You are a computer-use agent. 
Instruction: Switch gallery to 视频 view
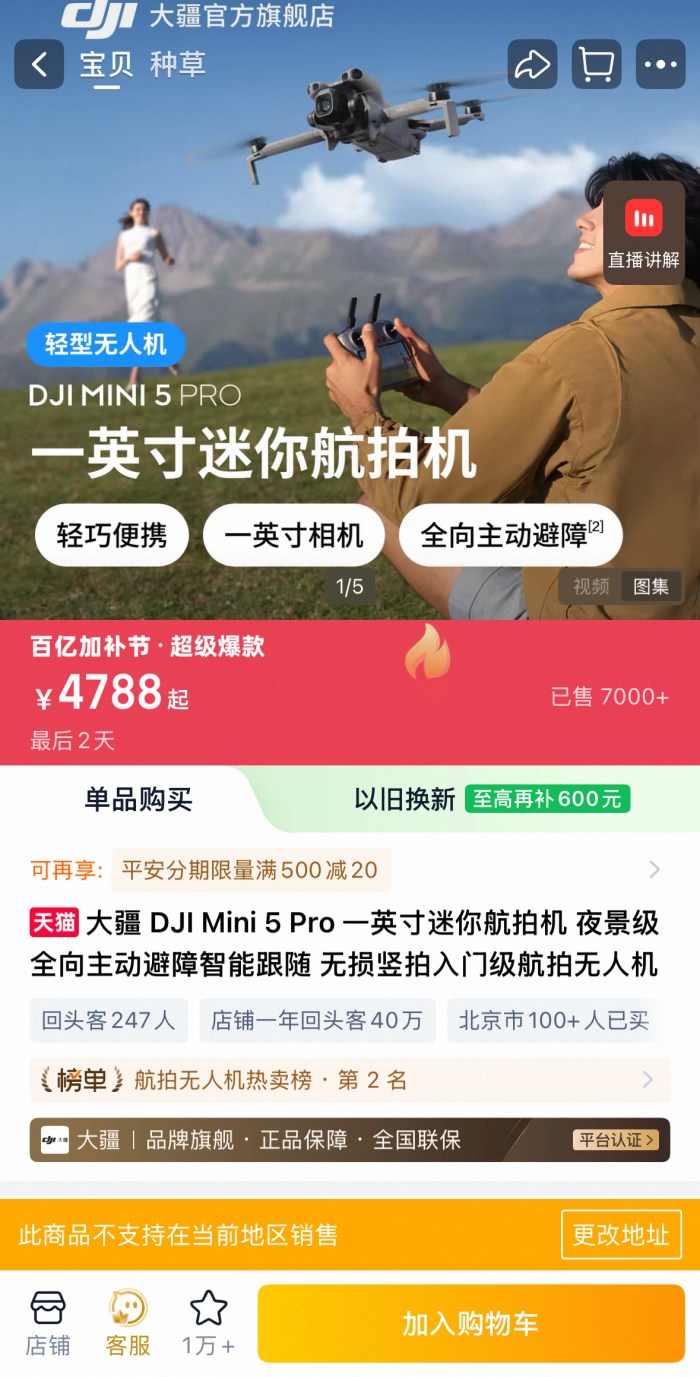pyautogui.click(x=591, y=587)
